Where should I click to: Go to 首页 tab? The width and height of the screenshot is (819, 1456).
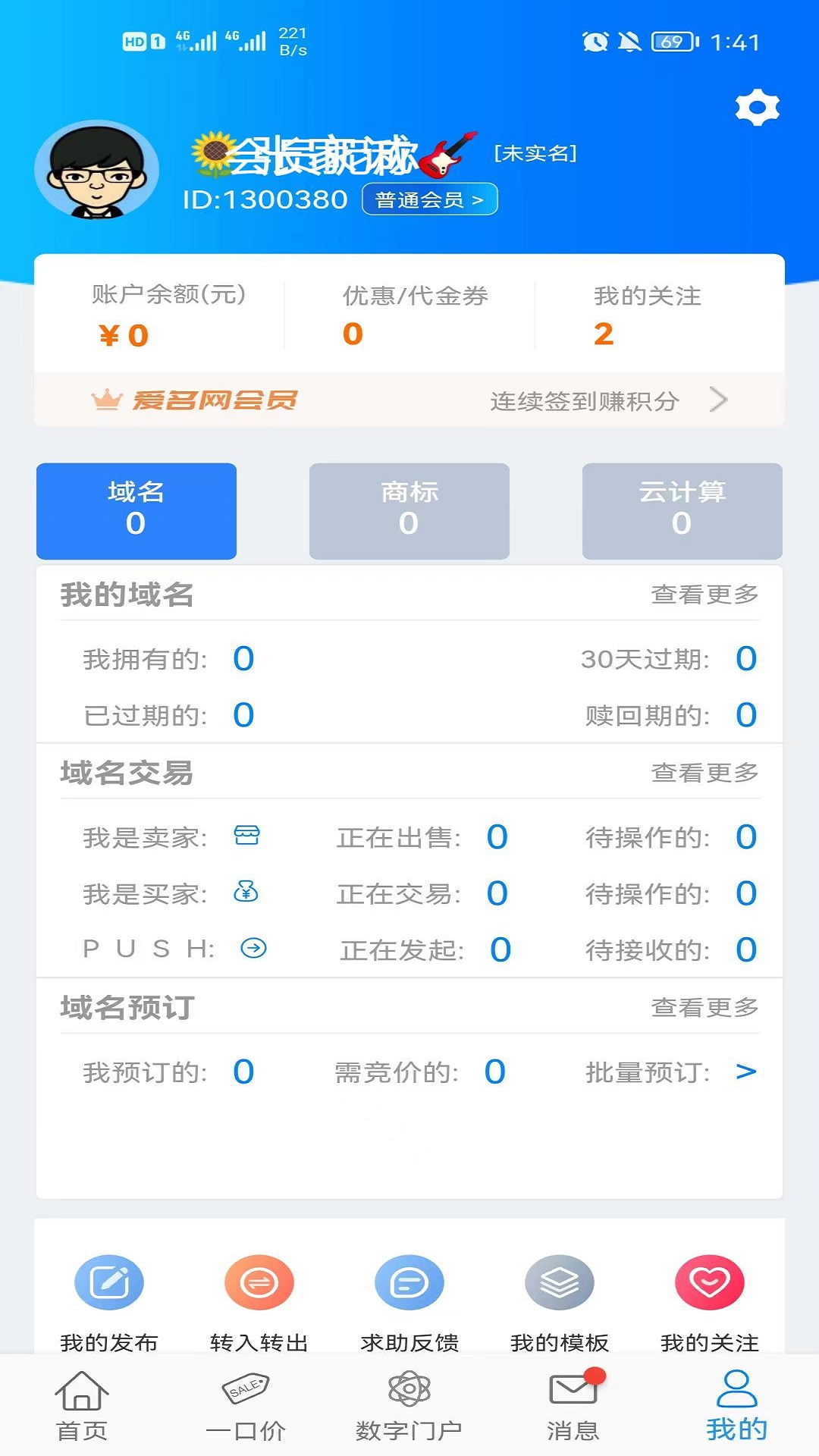click(x=82, y=1405)
